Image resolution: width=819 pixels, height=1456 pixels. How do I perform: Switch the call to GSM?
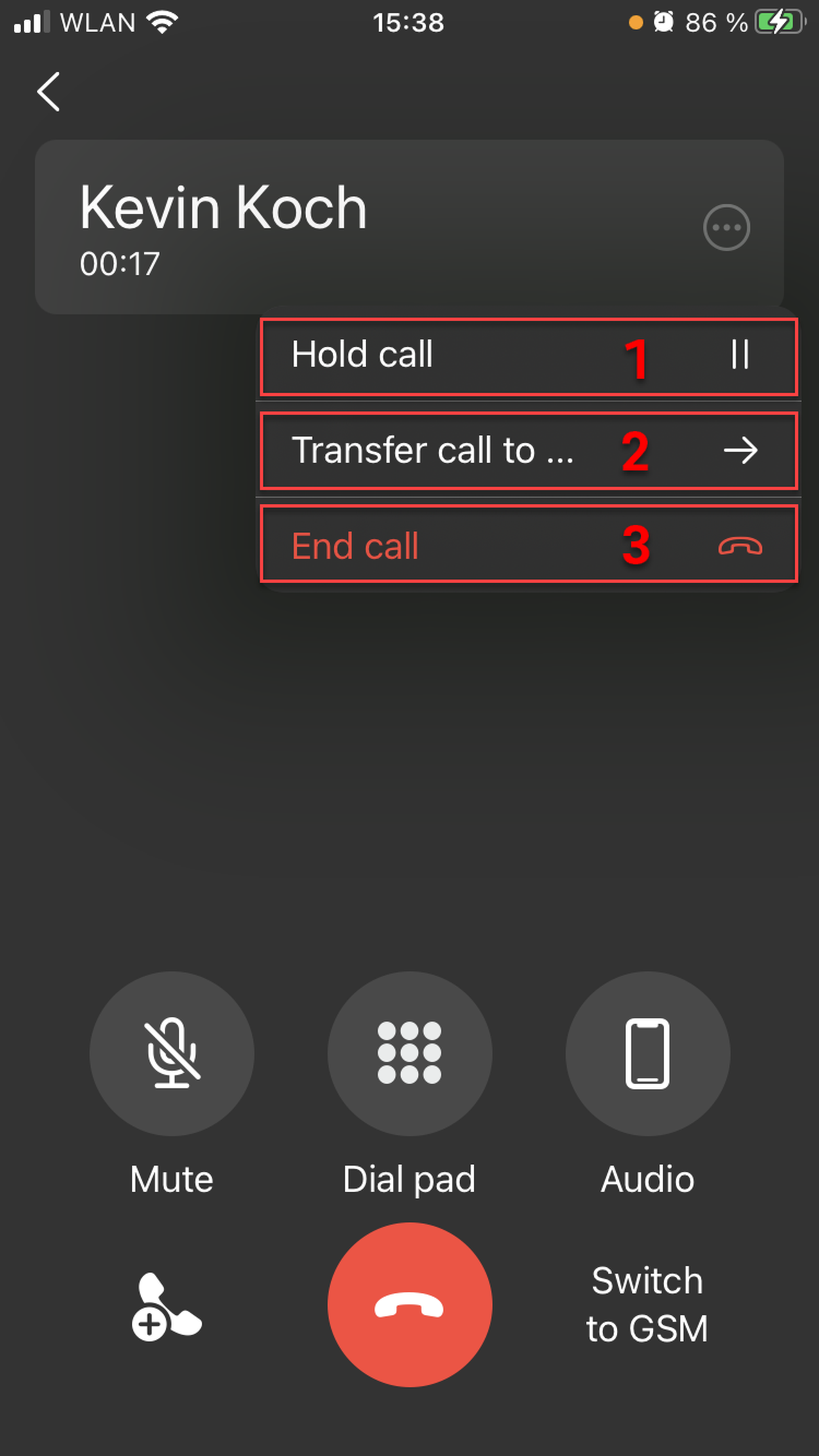pyautogui.click(x=647, y=1305)
